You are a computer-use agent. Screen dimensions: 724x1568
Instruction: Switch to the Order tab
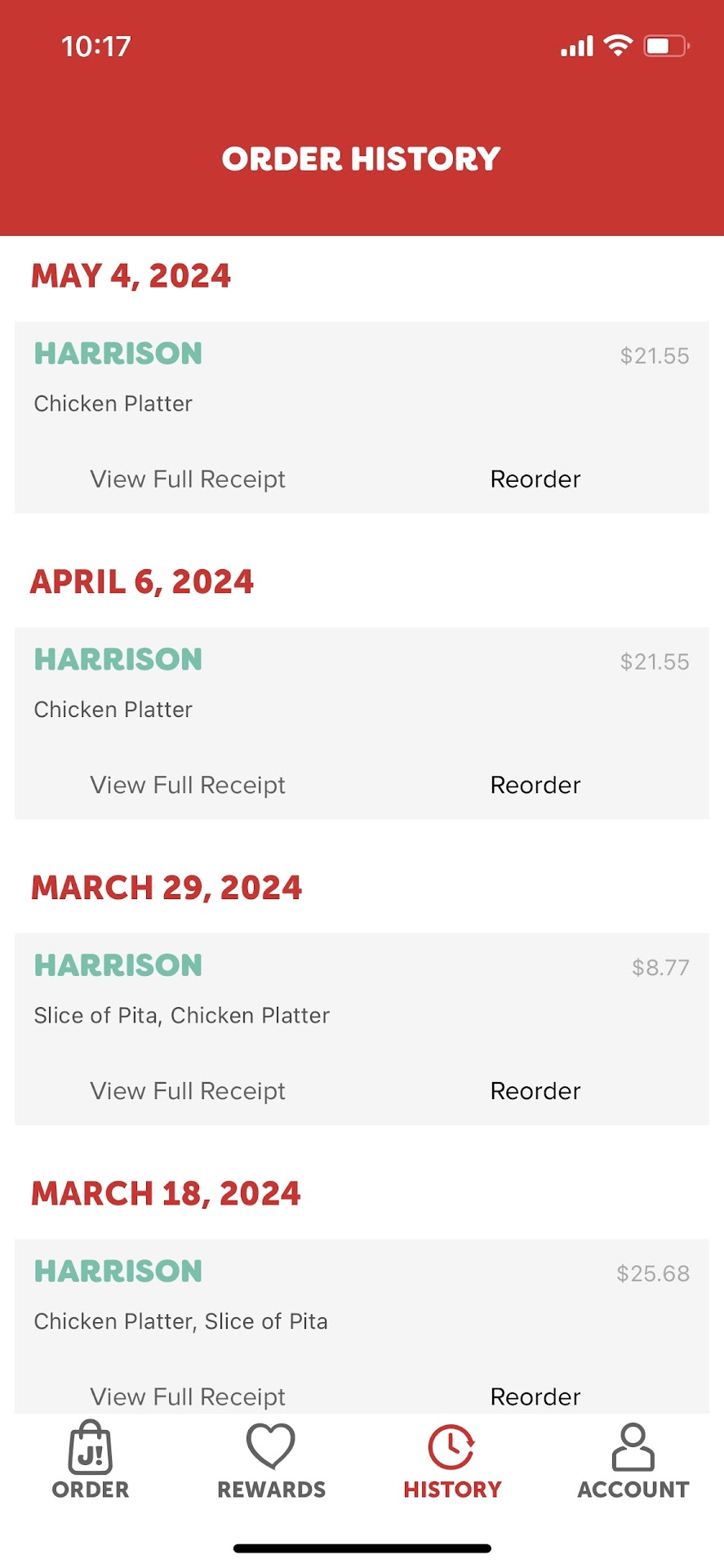tap(91, 1461)
